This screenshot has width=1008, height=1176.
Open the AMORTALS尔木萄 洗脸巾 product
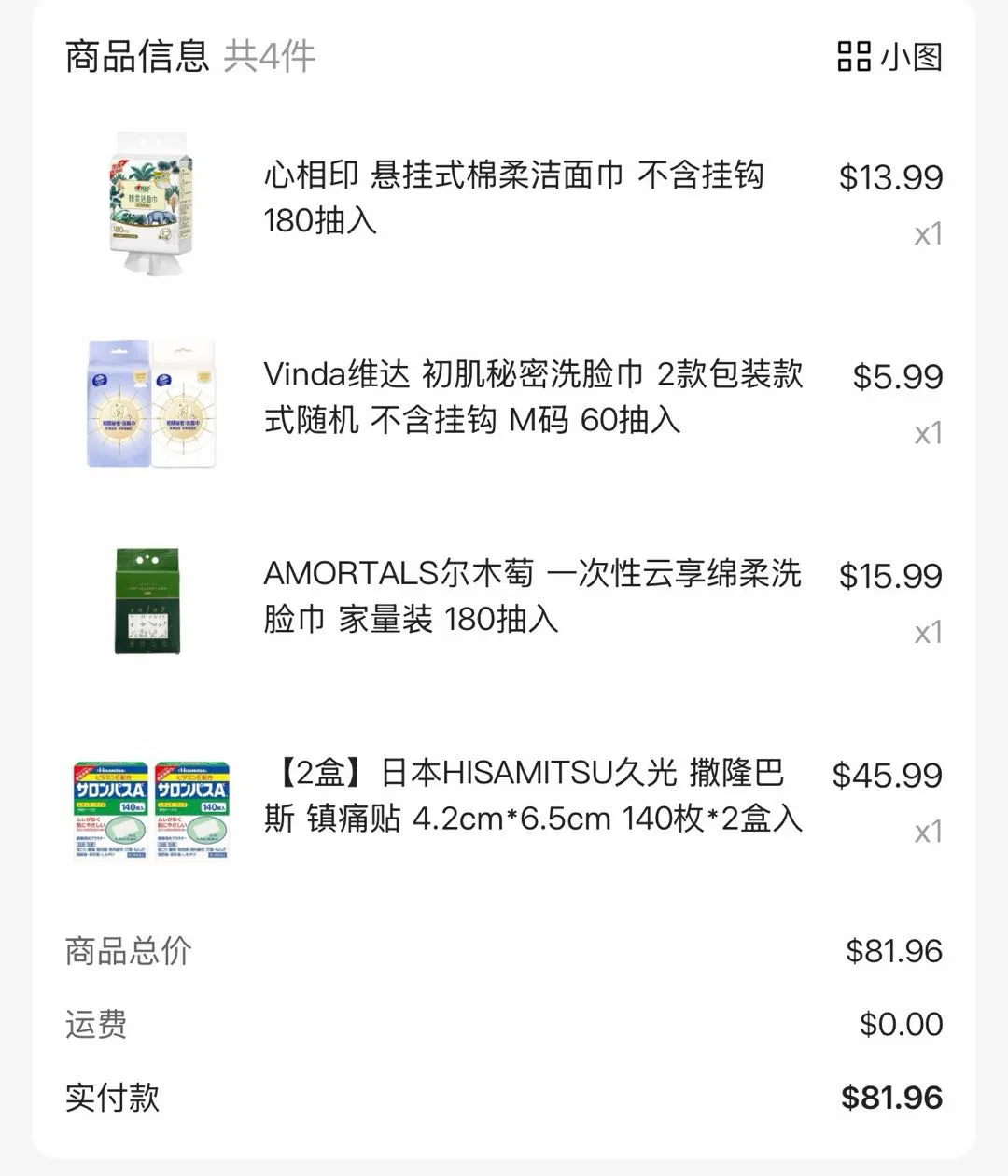click(532, 595)
